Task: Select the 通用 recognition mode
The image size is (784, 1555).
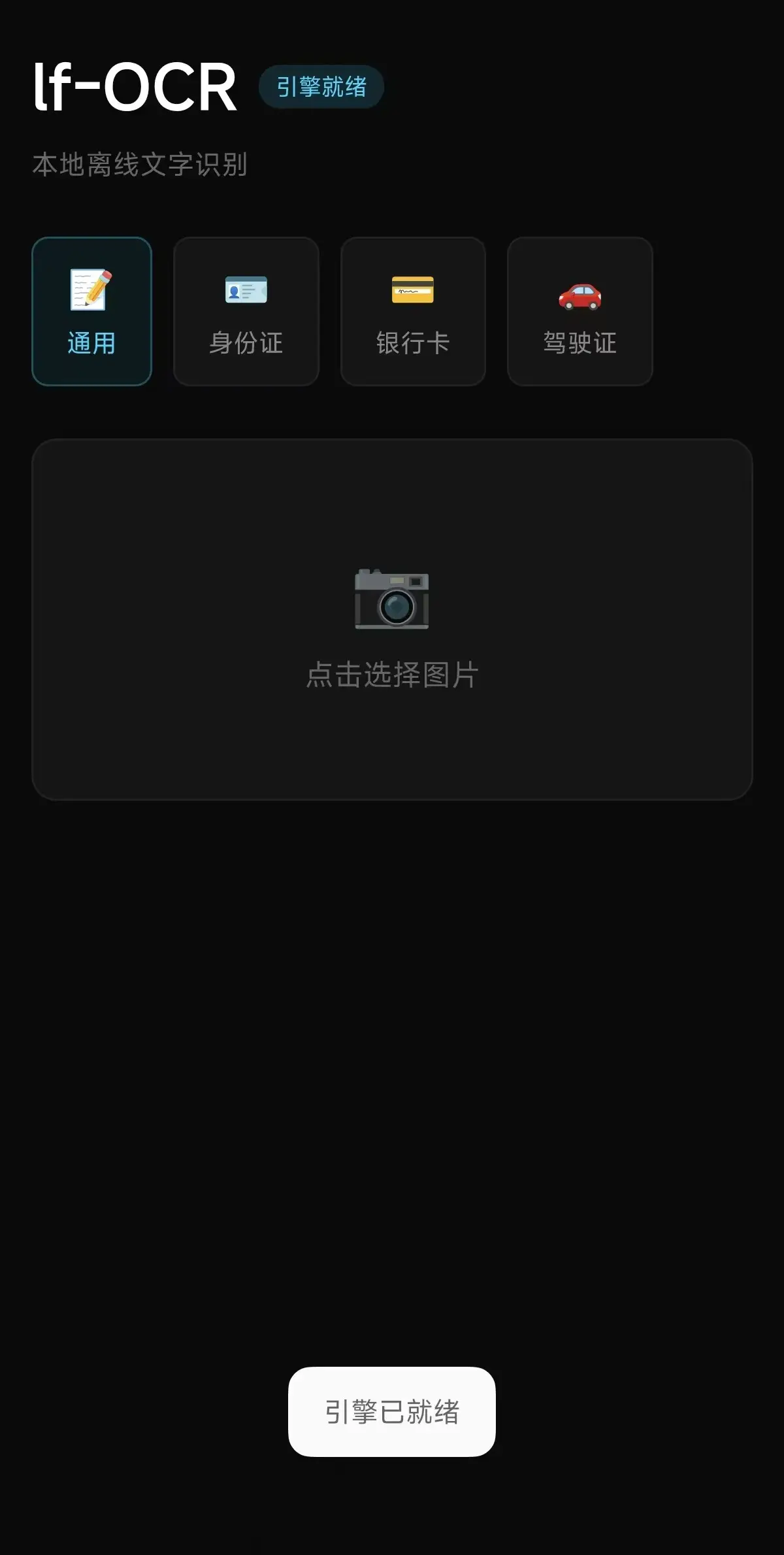Action: (91, 311)
